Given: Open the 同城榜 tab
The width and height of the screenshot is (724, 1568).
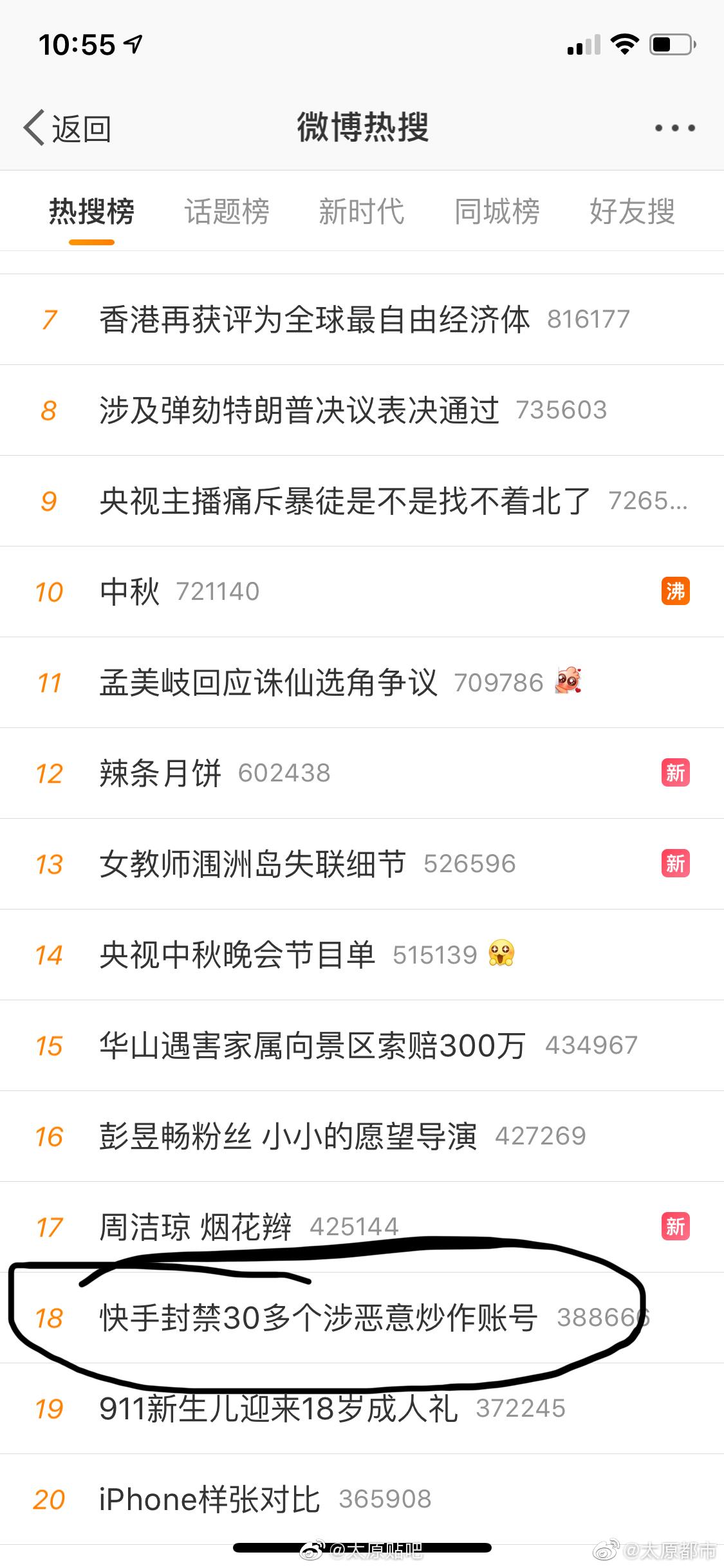Looking at the screenshot, I should click(497, 212).
